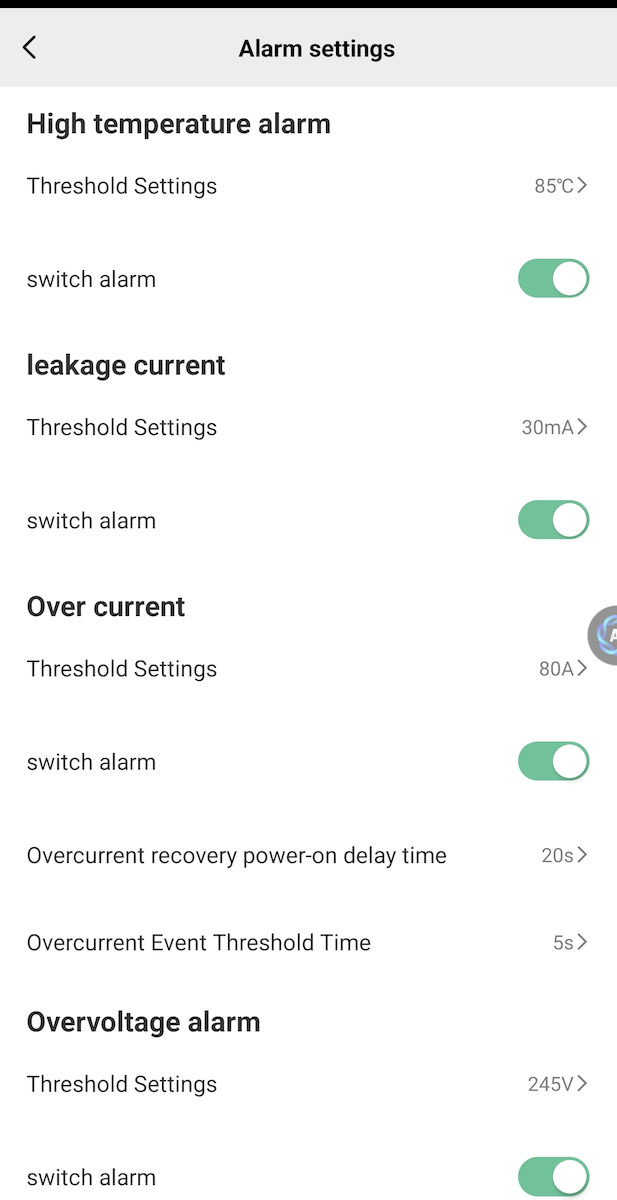Open High temperature alarm Threshold Settings
This screenshot has width=617, height=1200.
coord(308,186)
